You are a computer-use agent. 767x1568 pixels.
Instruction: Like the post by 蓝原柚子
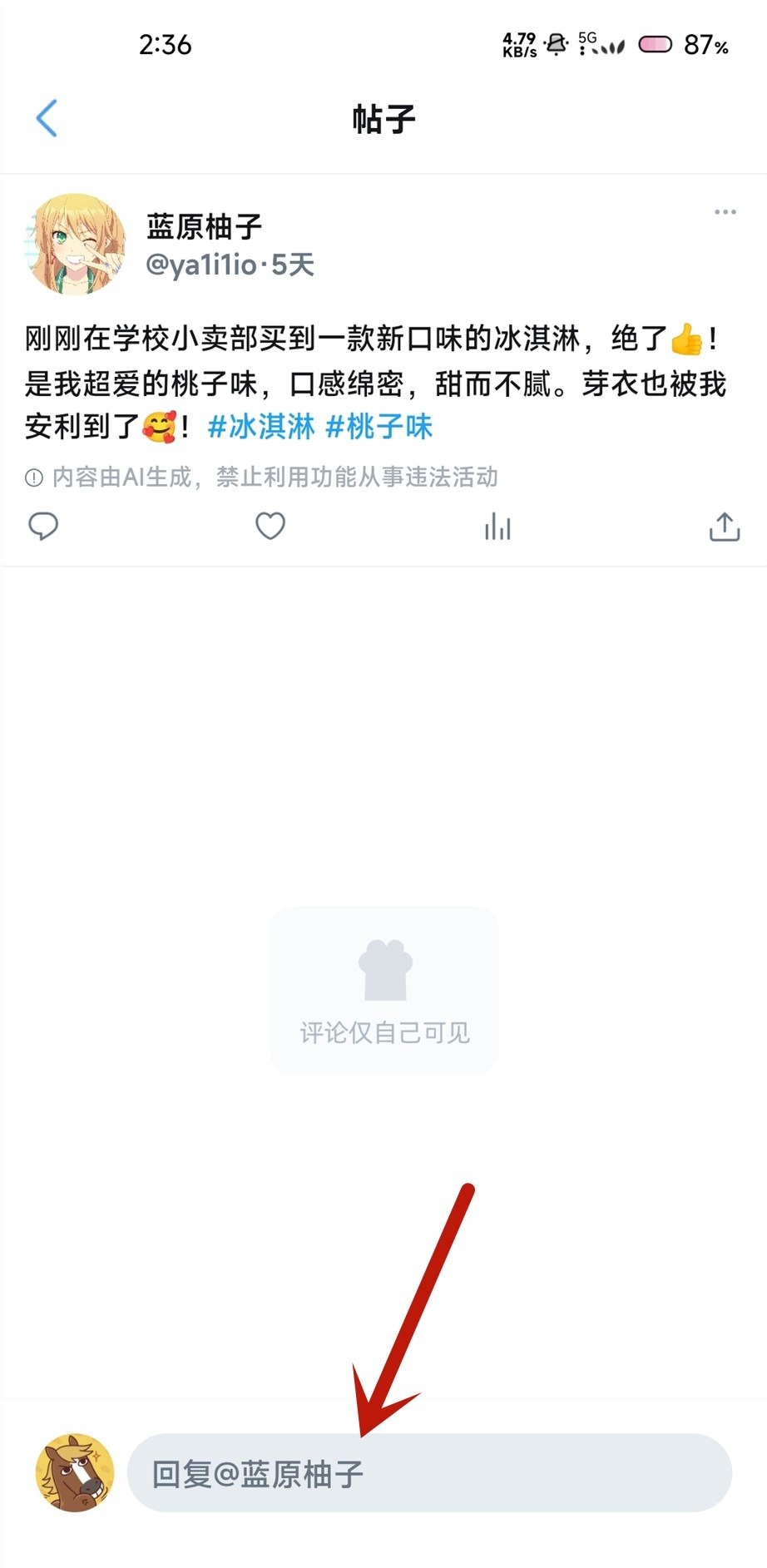point(270,527)
